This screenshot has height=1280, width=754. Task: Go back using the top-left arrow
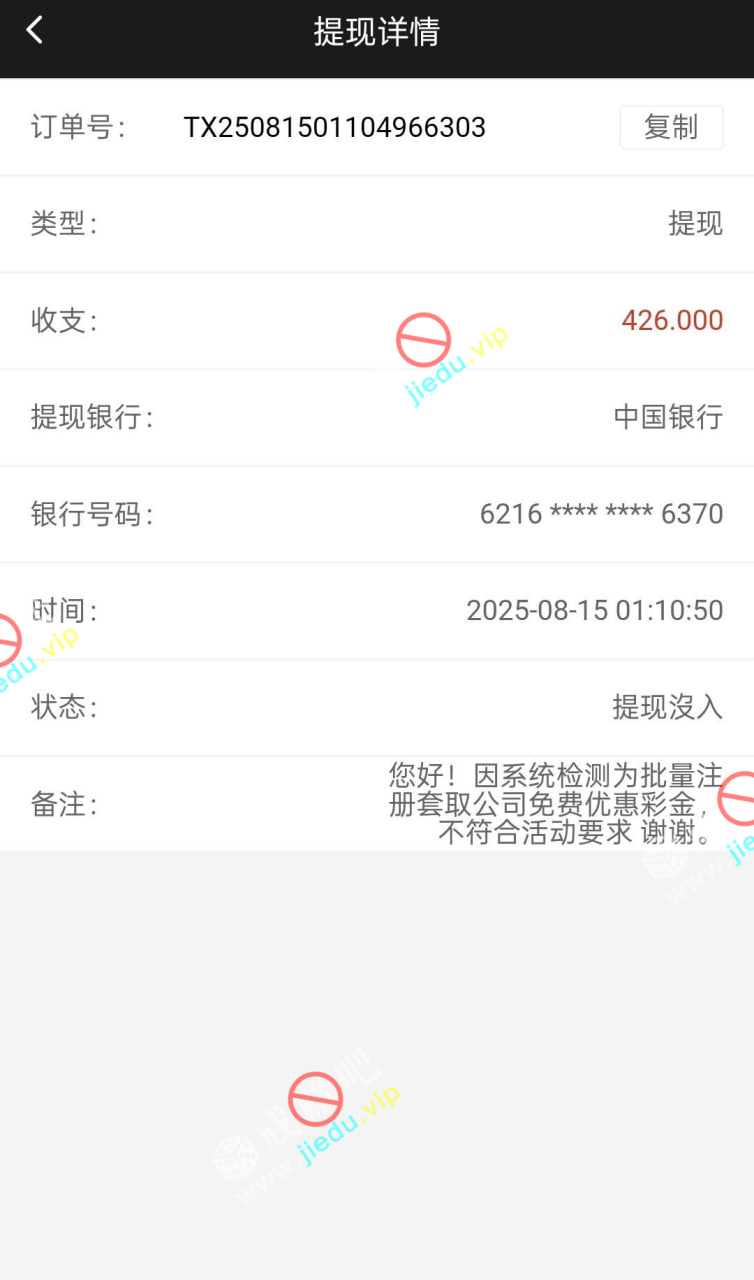pyautogui.click(x=35, y=31)
